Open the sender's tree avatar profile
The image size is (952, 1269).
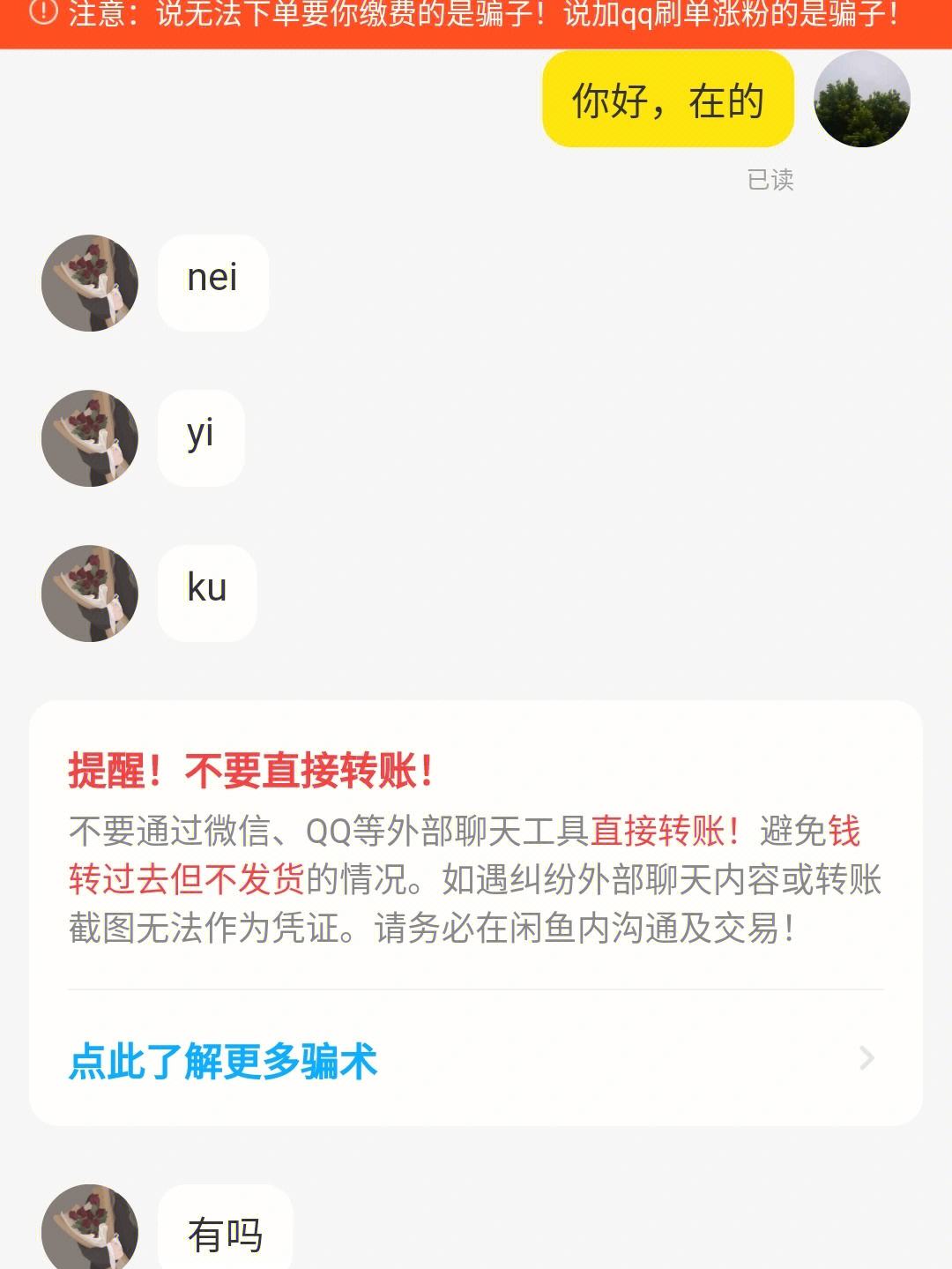coord(861,99)
